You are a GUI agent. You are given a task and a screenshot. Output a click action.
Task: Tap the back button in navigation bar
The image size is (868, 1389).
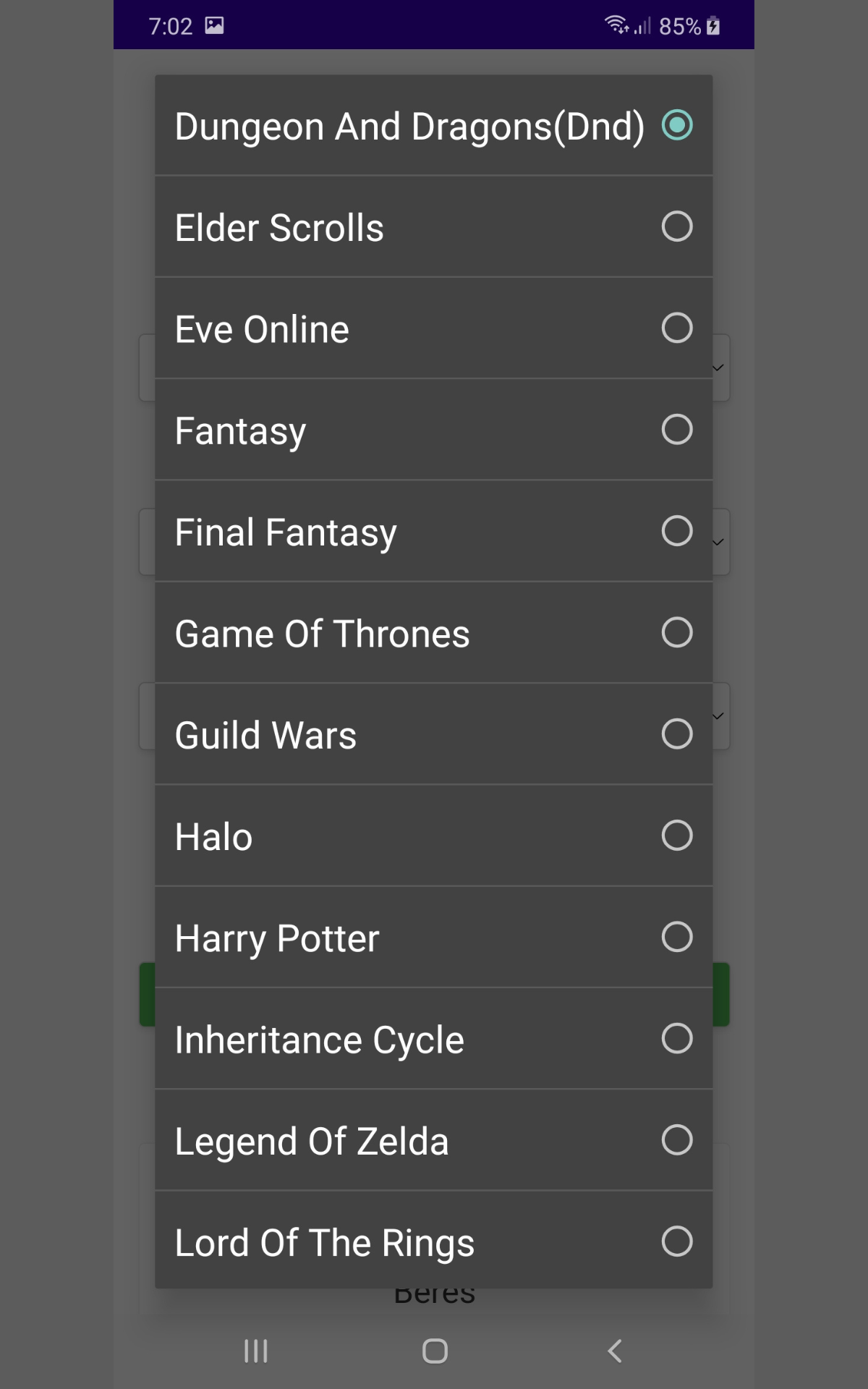(614, 1349)
